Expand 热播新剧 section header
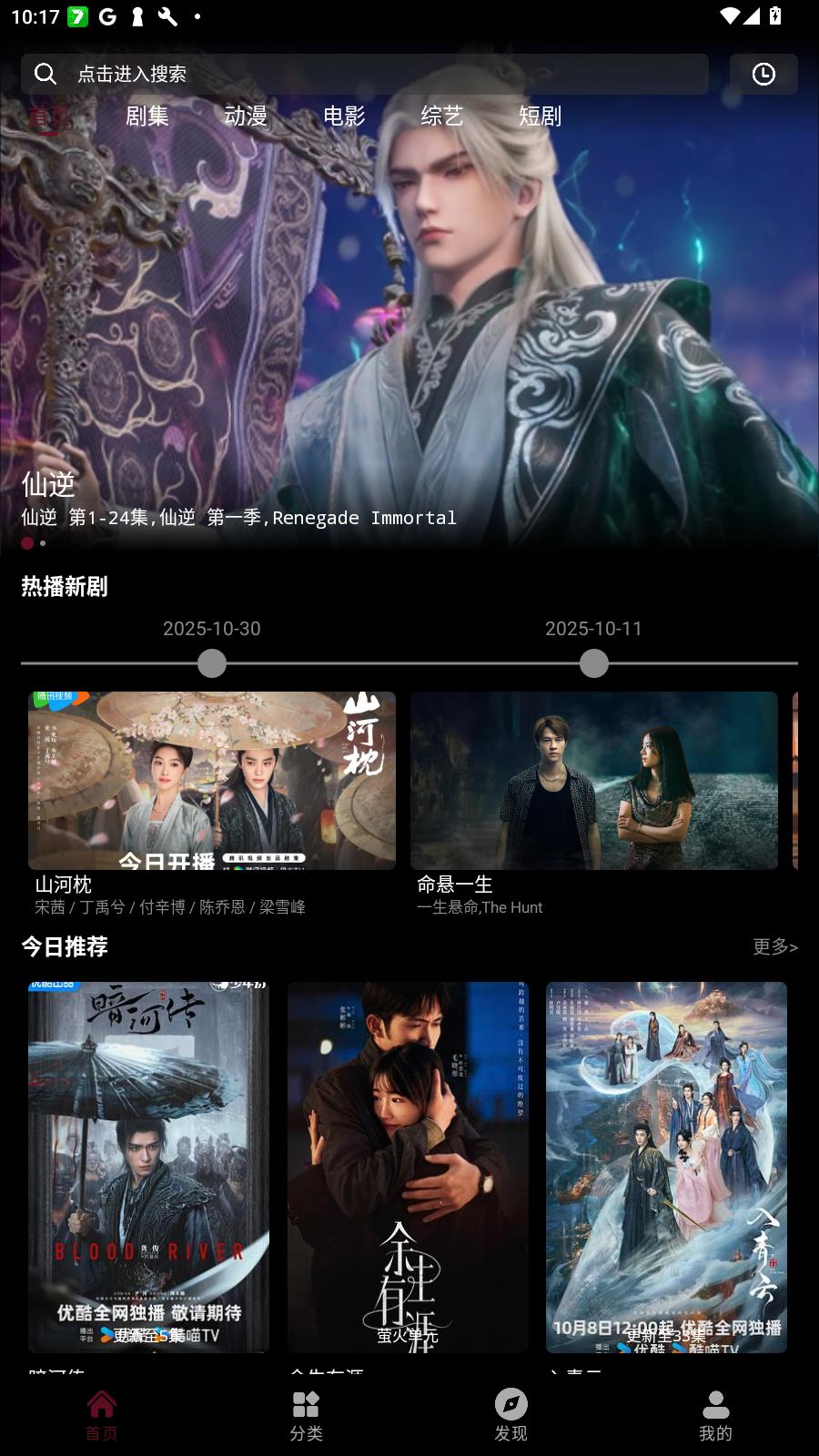 tap(64, 586)
